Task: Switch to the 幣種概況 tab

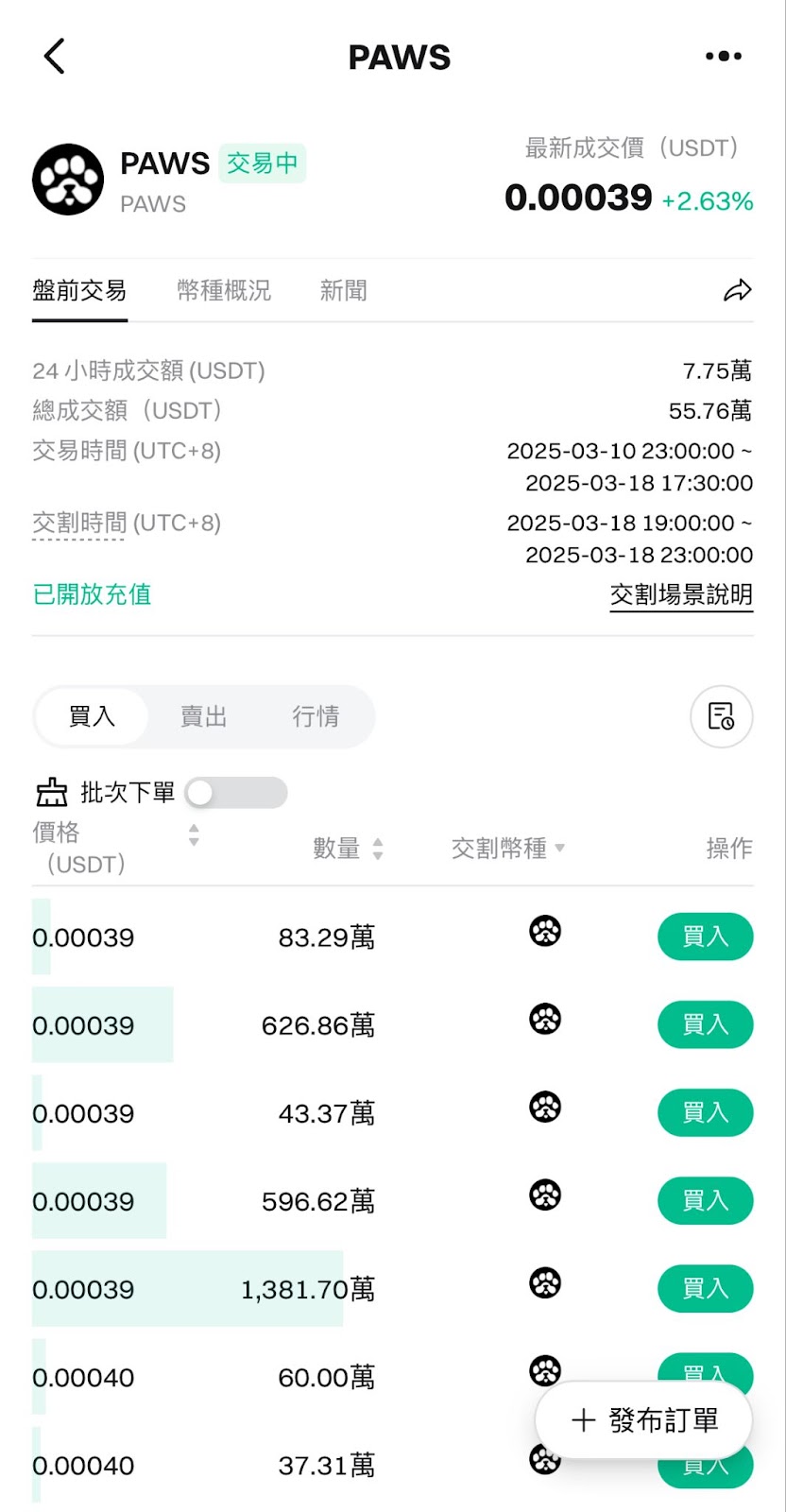Action: (224, 290)
